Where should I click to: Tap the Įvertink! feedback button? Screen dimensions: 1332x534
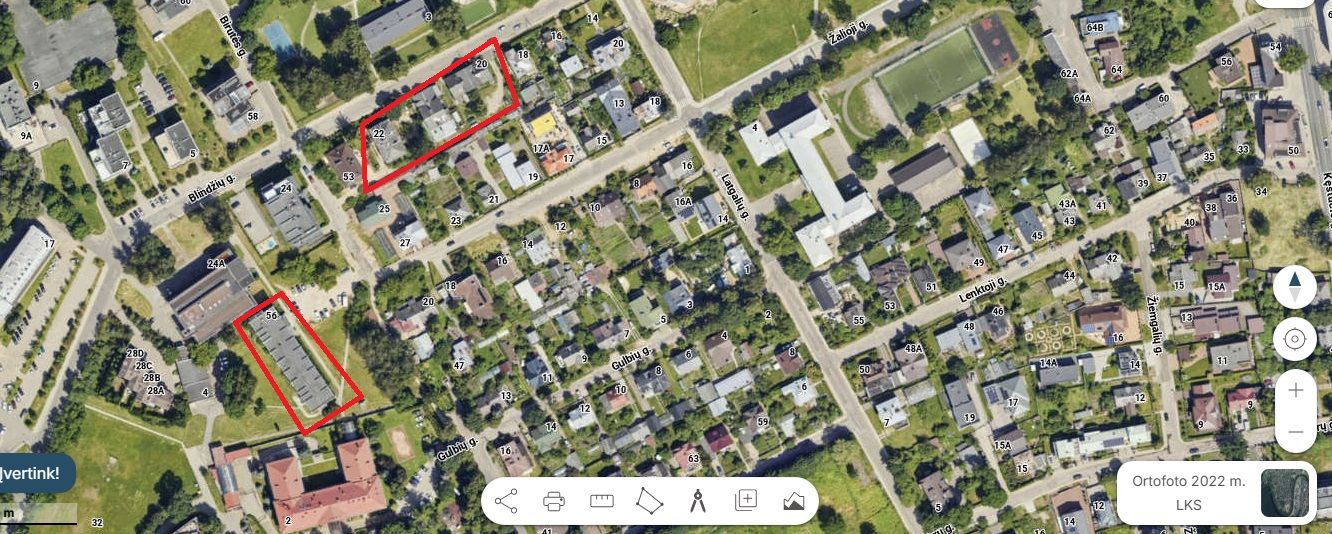tap(32, 473)
